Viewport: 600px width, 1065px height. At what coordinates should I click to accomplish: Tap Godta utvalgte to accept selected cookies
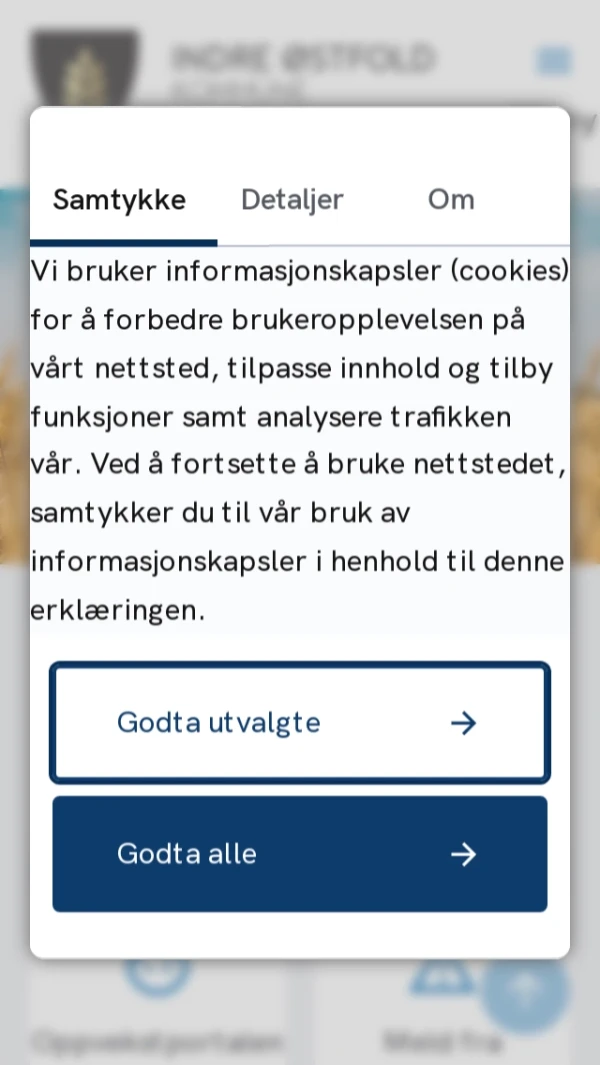[x=300, y=723]
